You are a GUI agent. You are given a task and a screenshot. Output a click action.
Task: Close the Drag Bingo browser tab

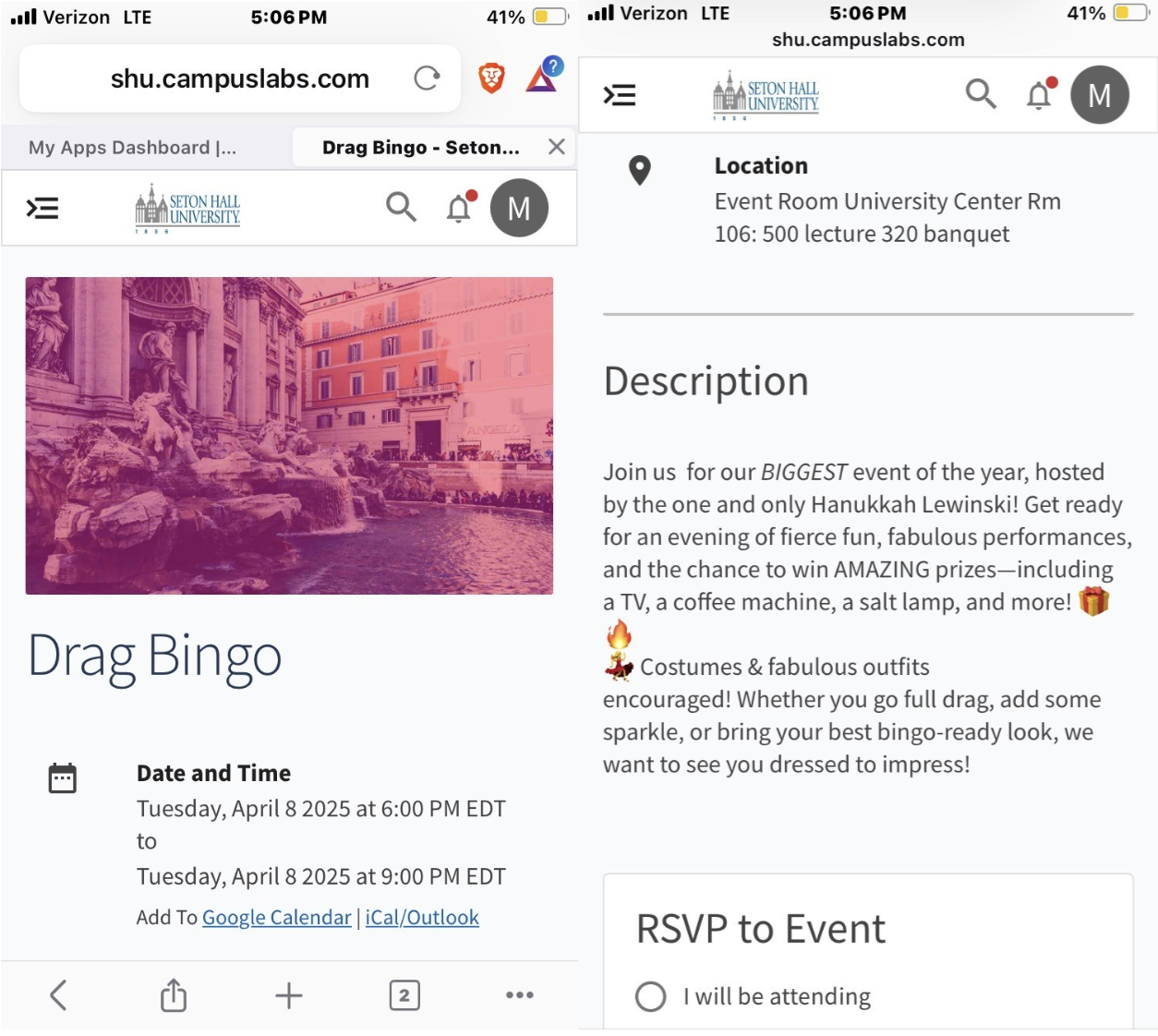pyautogui.click(x=556, y=147)
